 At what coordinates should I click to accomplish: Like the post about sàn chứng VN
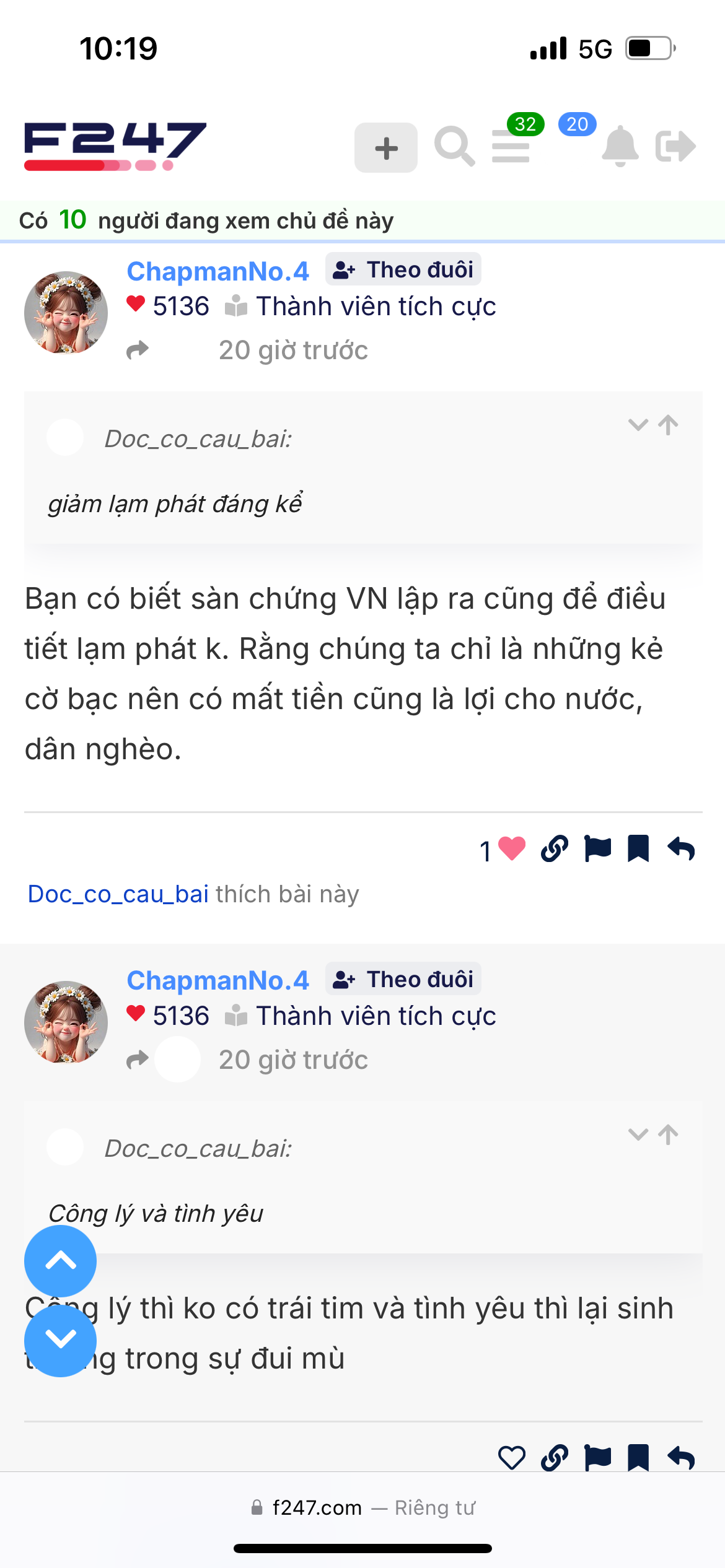tap(512, 848)
